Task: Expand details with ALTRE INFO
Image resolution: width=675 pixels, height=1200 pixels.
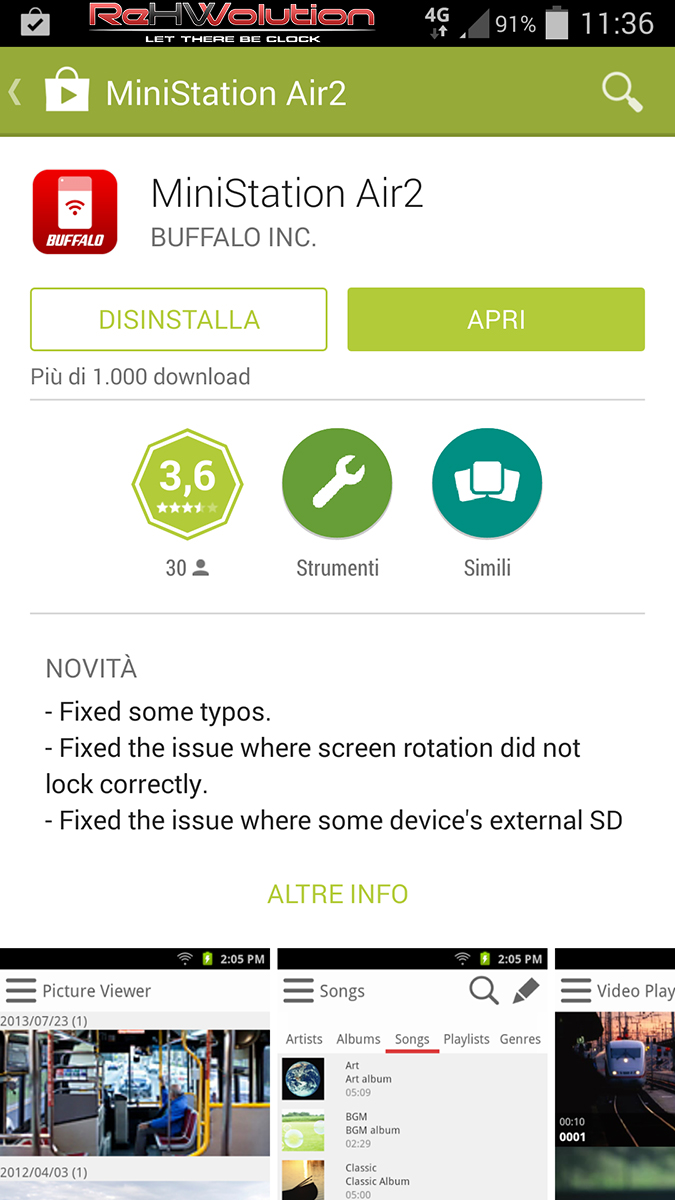Action: (338, 893)
